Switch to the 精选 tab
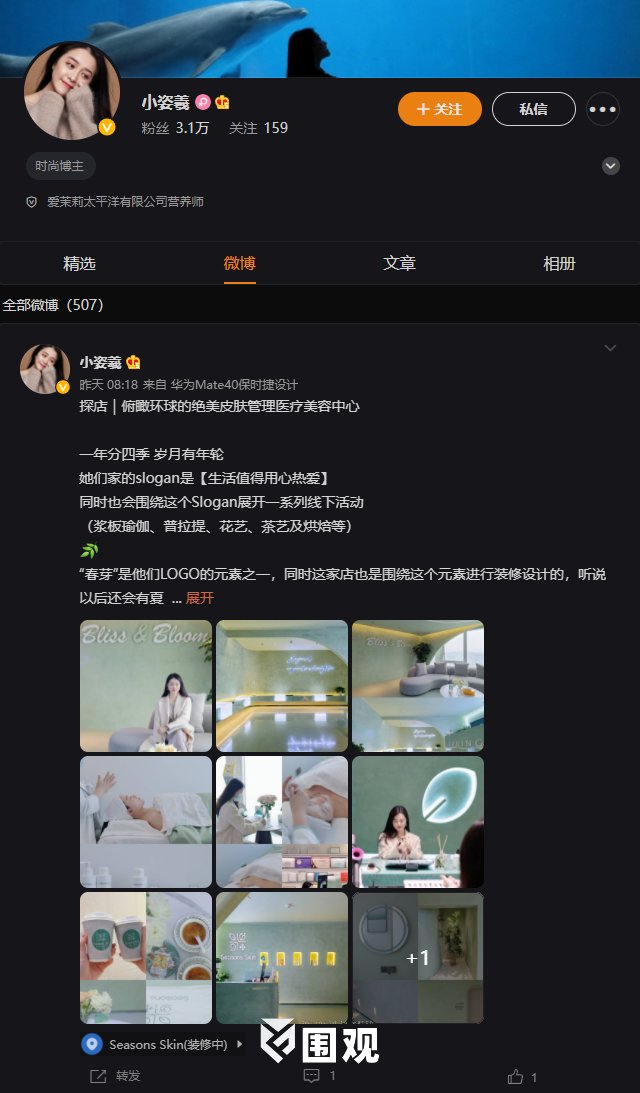The image size is (640, 1093). (79, 264)
